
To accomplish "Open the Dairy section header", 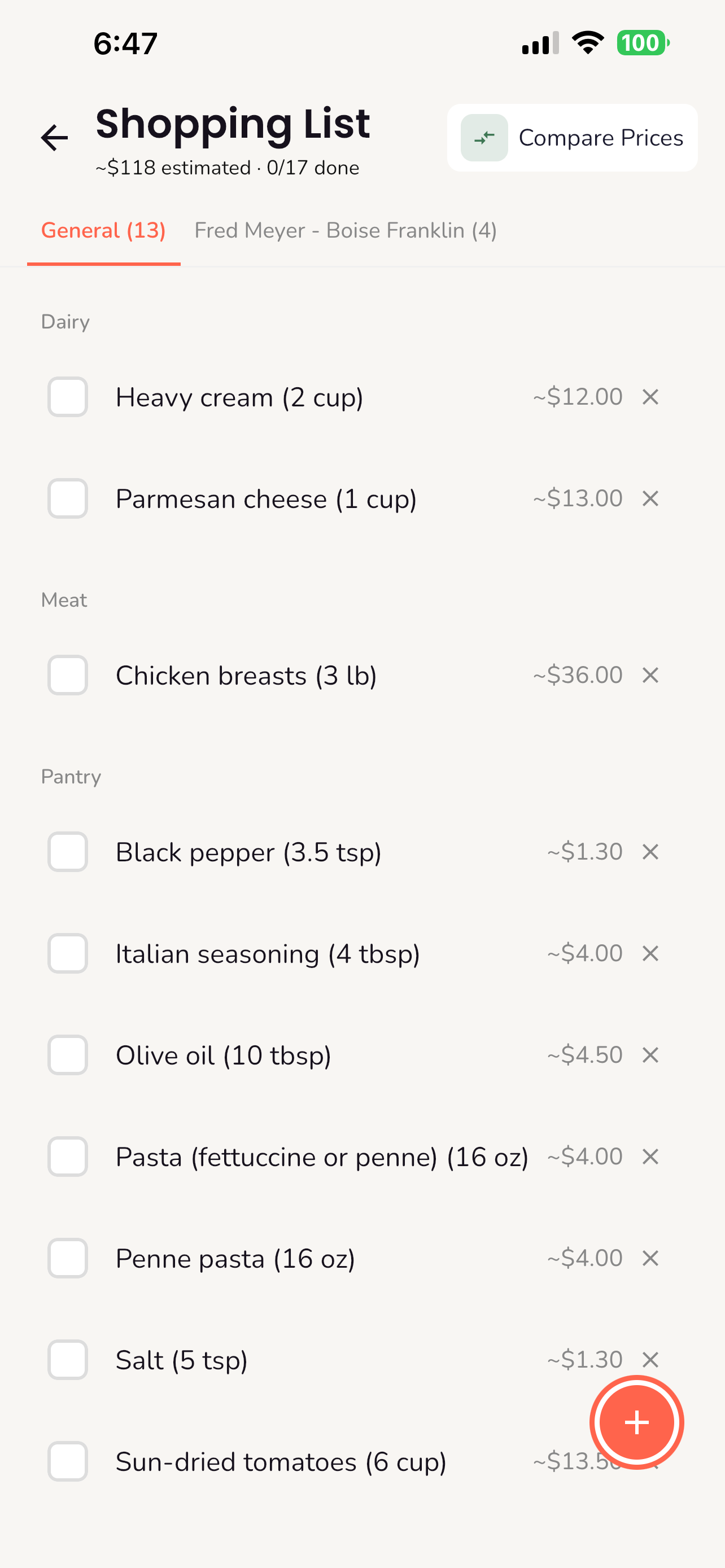I will click(x=64, y=321).
